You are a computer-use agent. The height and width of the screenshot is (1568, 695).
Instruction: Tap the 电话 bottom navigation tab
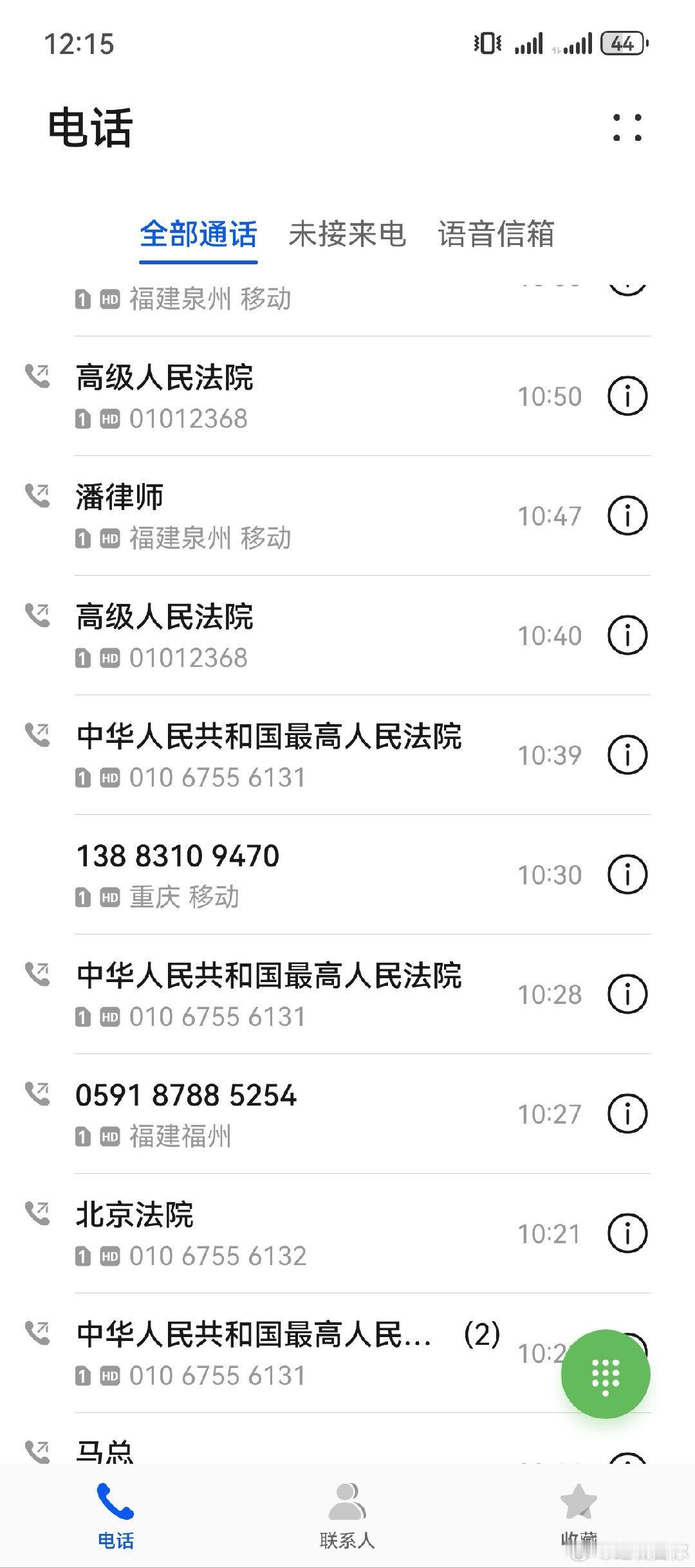116,1515
